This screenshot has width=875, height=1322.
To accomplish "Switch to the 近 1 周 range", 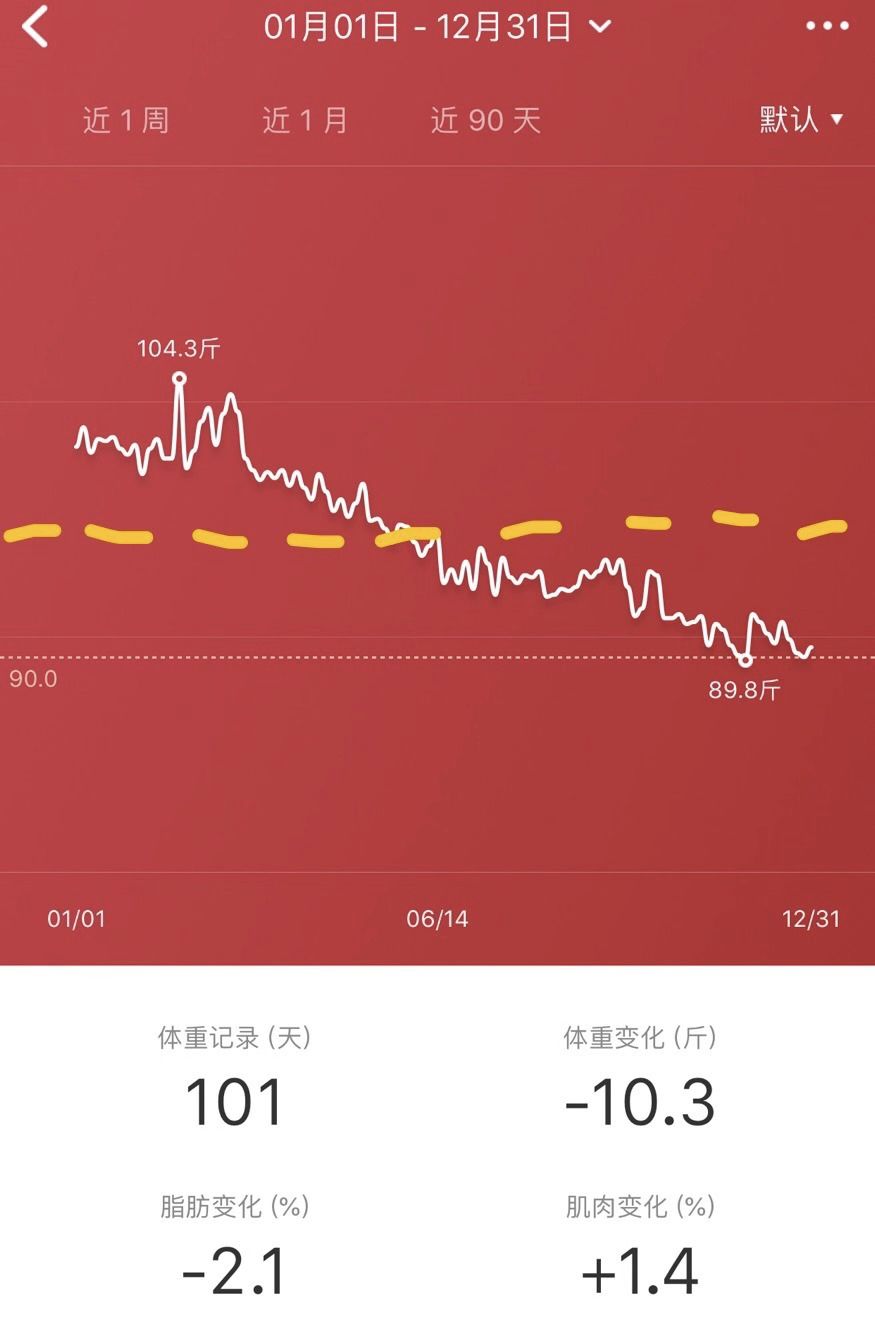I will click(126, 121).
